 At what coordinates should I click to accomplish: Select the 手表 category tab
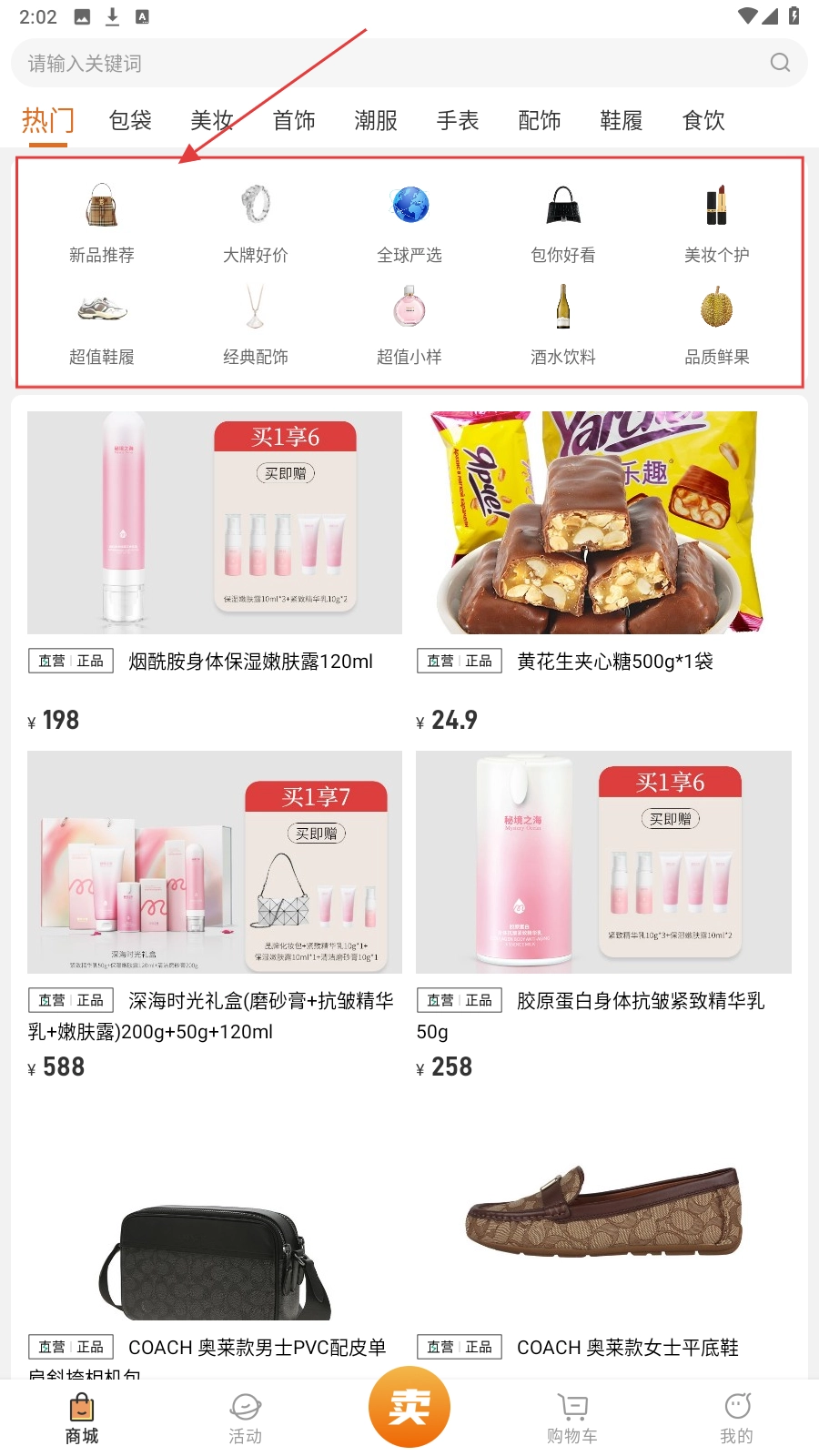pyautogui.click(x=457, y=120)
